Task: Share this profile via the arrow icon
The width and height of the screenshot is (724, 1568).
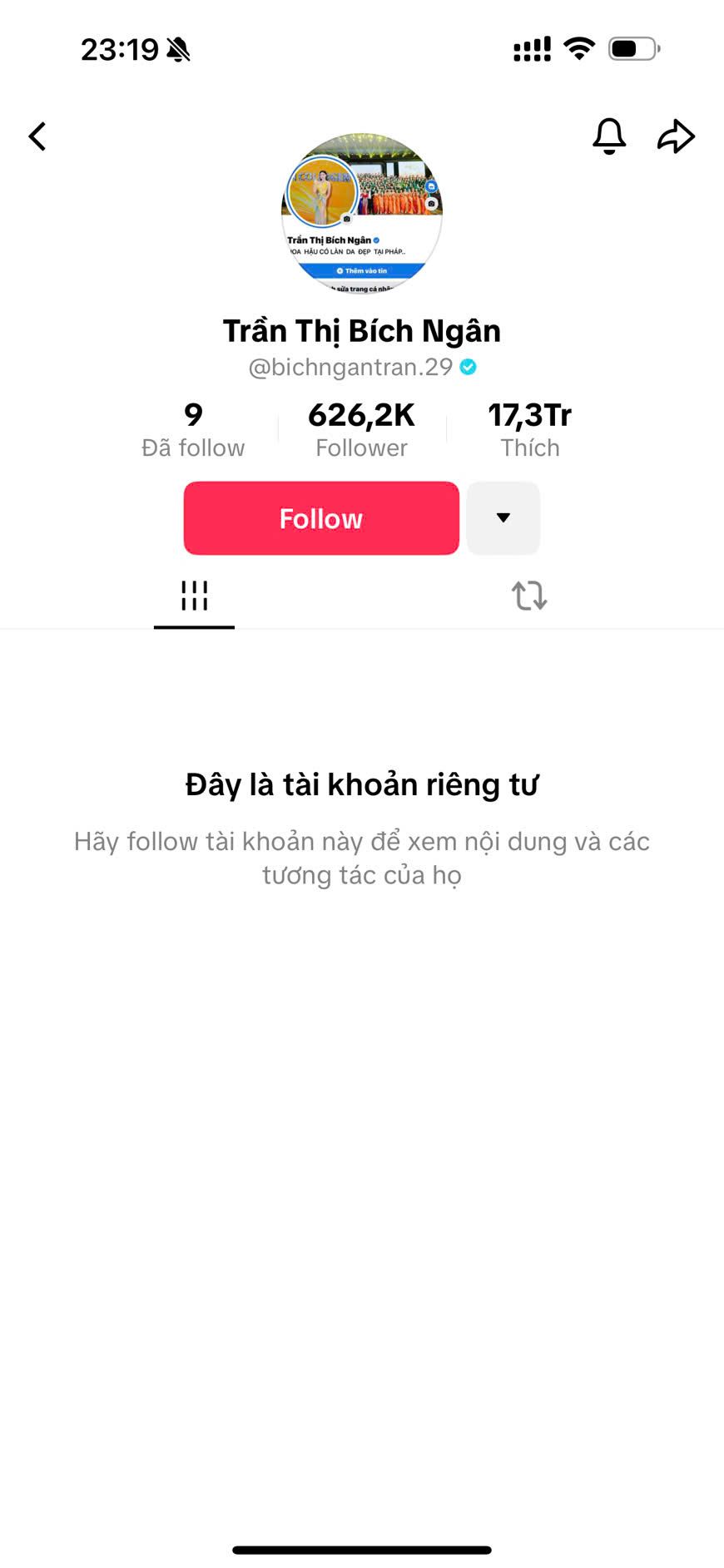Action: [x=676, y=136]
